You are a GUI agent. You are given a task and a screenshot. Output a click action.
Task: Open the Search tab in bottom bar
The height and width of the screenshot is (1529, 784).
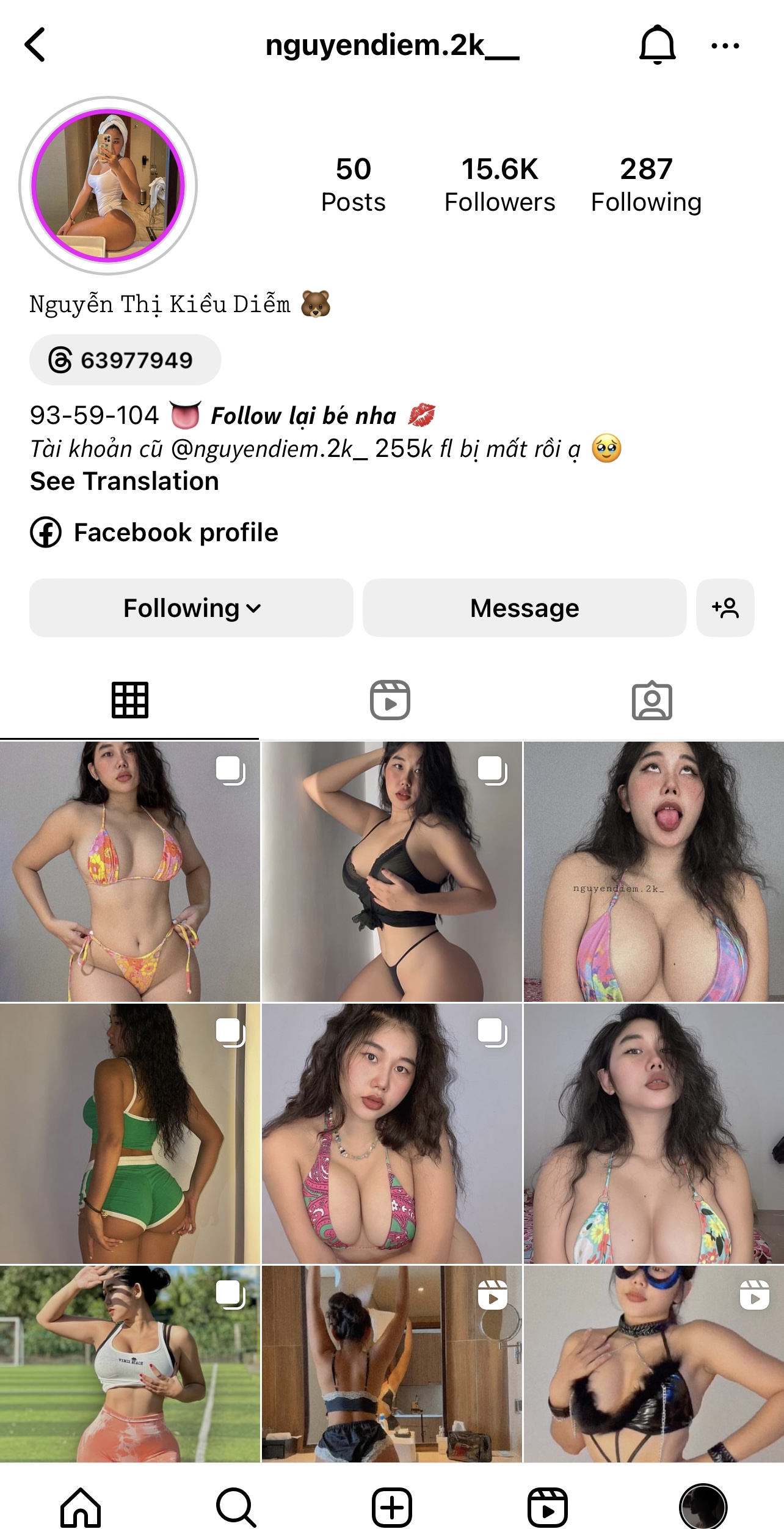tap(236, 1507)
